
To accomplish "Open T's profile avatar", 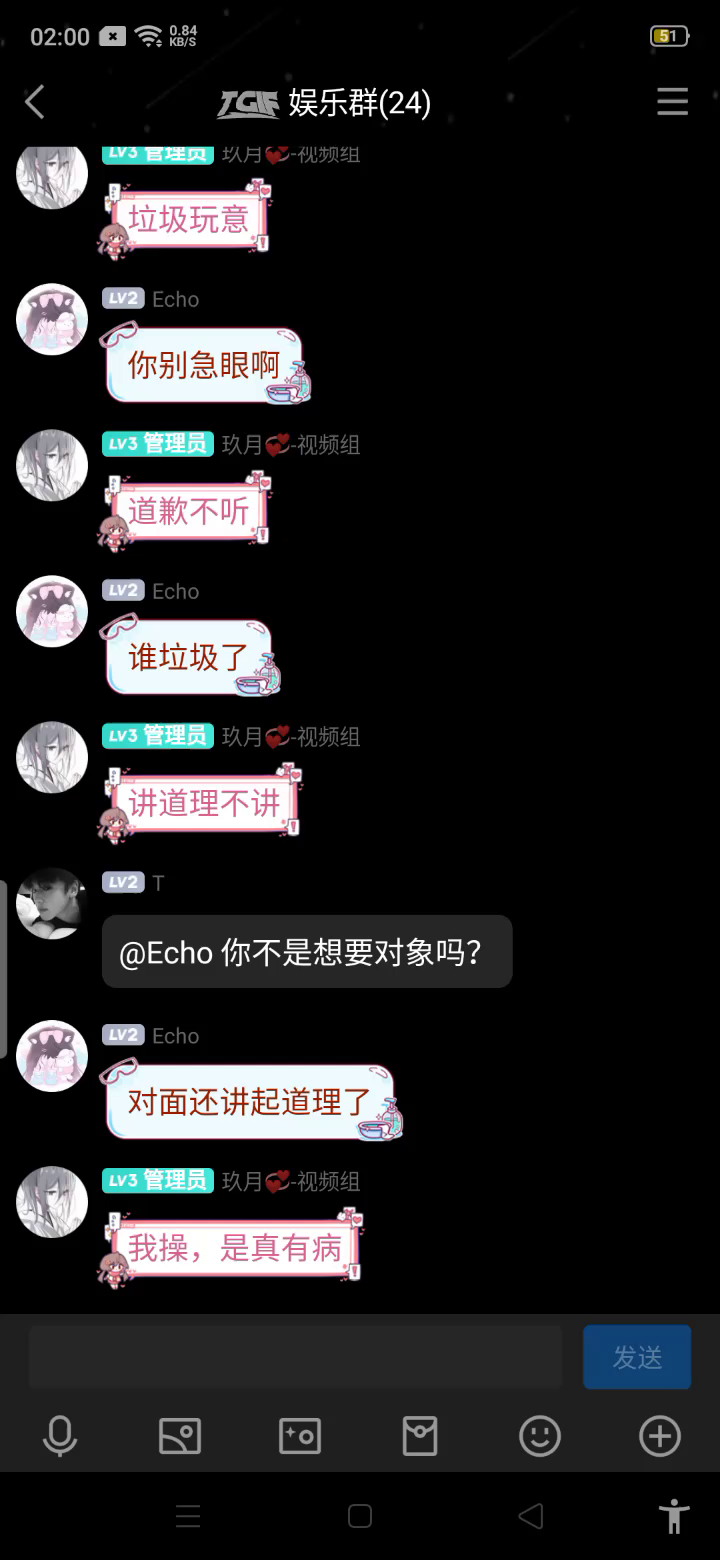I will point(52,904).
